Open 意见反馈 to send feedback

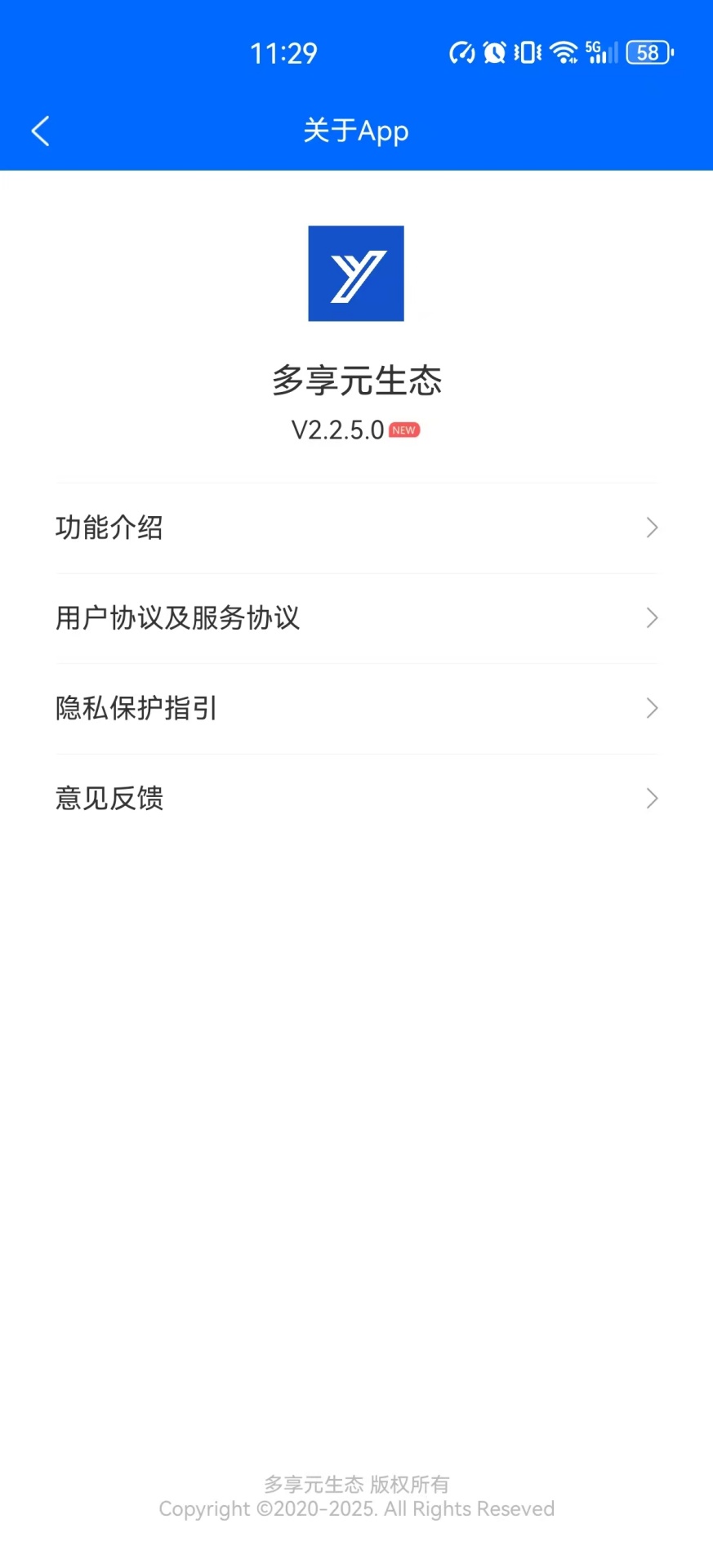[109, 798]
